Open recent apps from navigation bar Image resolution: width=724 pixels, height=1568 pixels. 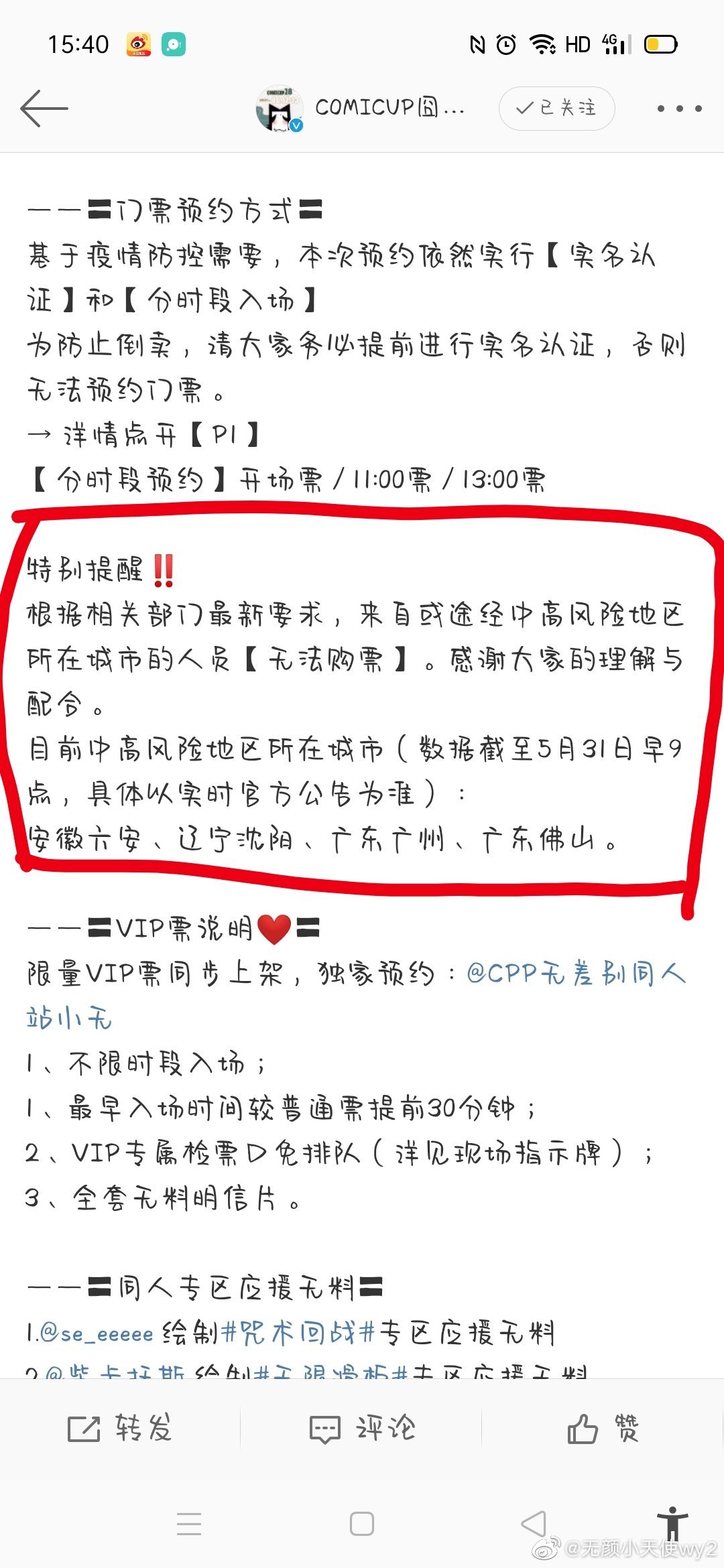[x=189, y=1524]
